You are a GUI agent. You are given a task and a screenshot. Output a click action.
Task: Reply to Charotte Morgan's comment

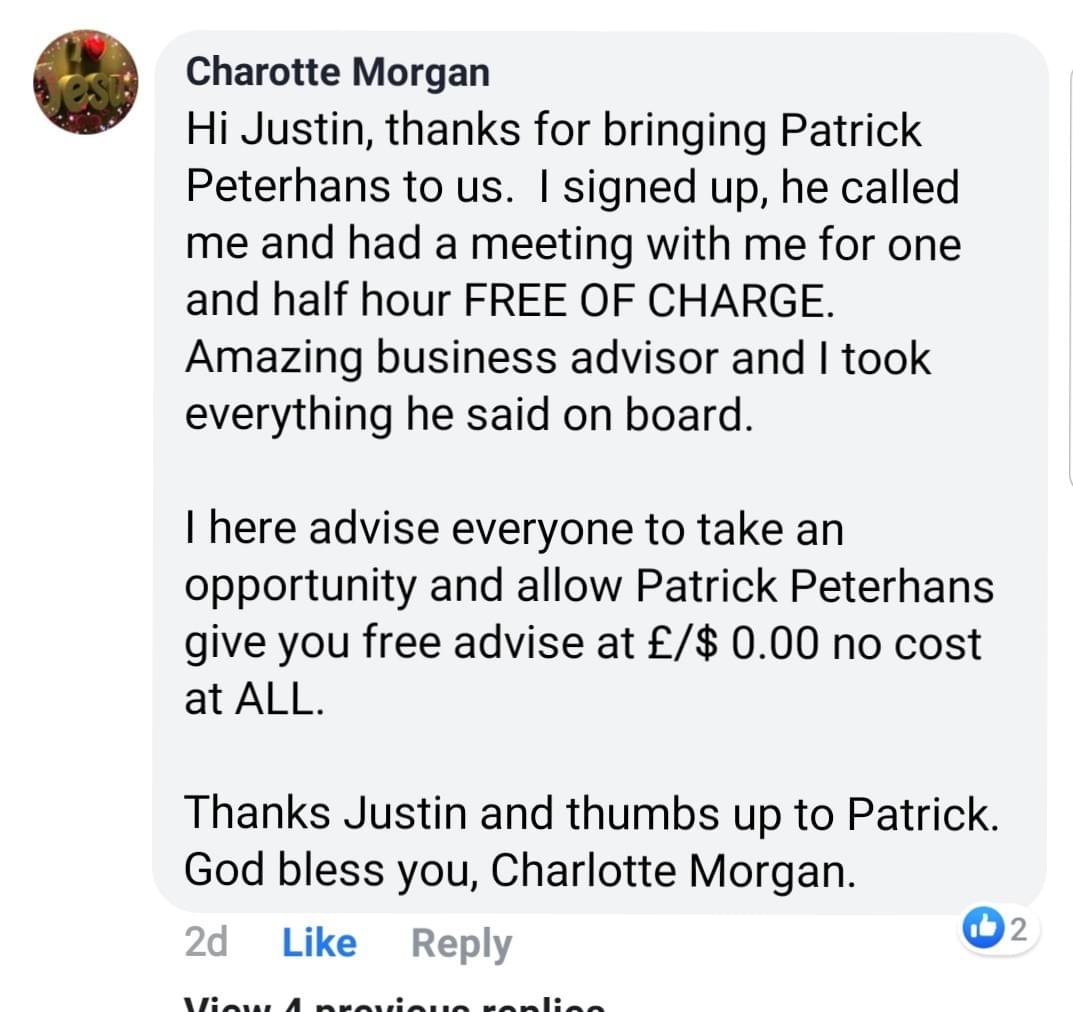pyautogui.click(x=461, y=943)
